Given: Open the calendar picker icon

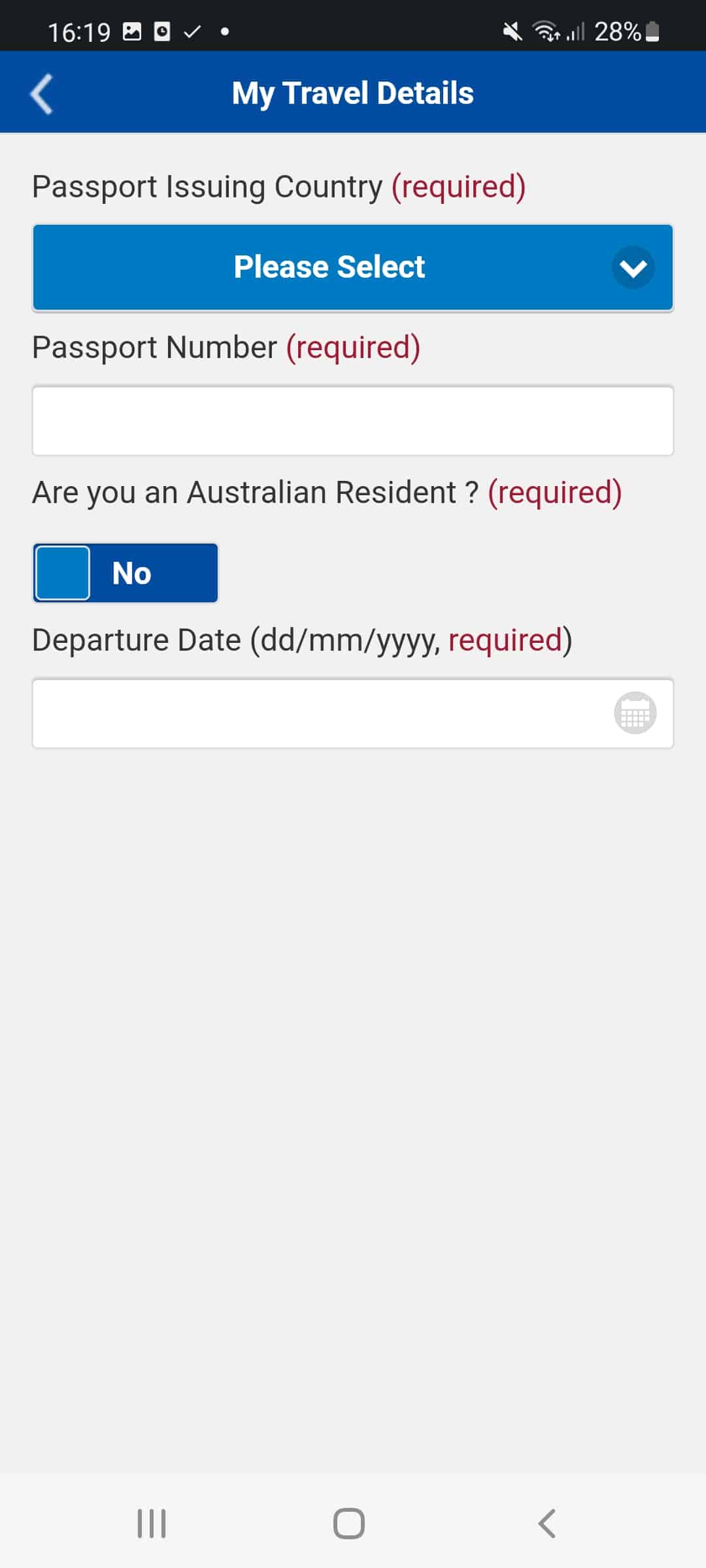Looking at the screenshot, I should pyautogui.click(x=635, y=713).
